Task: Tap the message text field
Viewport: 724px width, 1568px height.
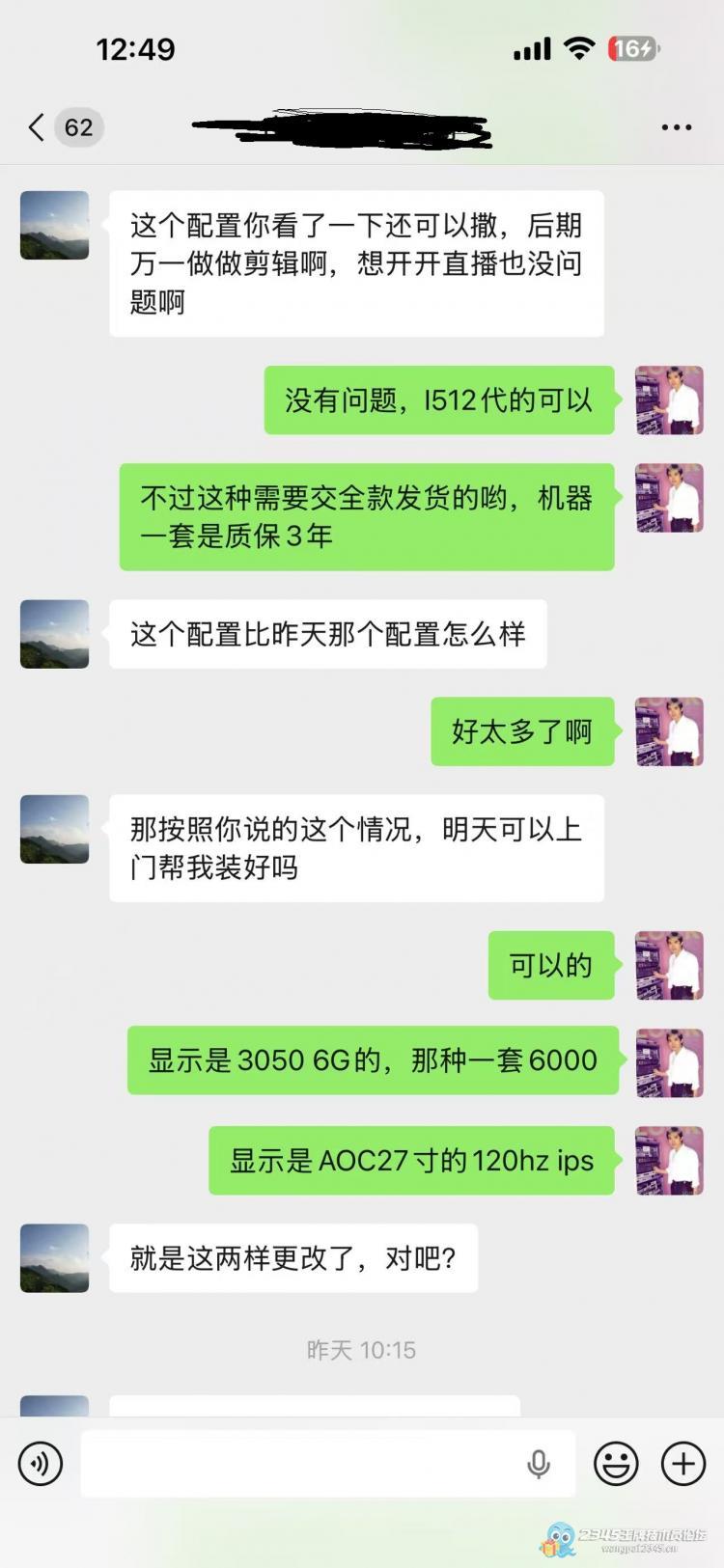Action: point(299,1464)
